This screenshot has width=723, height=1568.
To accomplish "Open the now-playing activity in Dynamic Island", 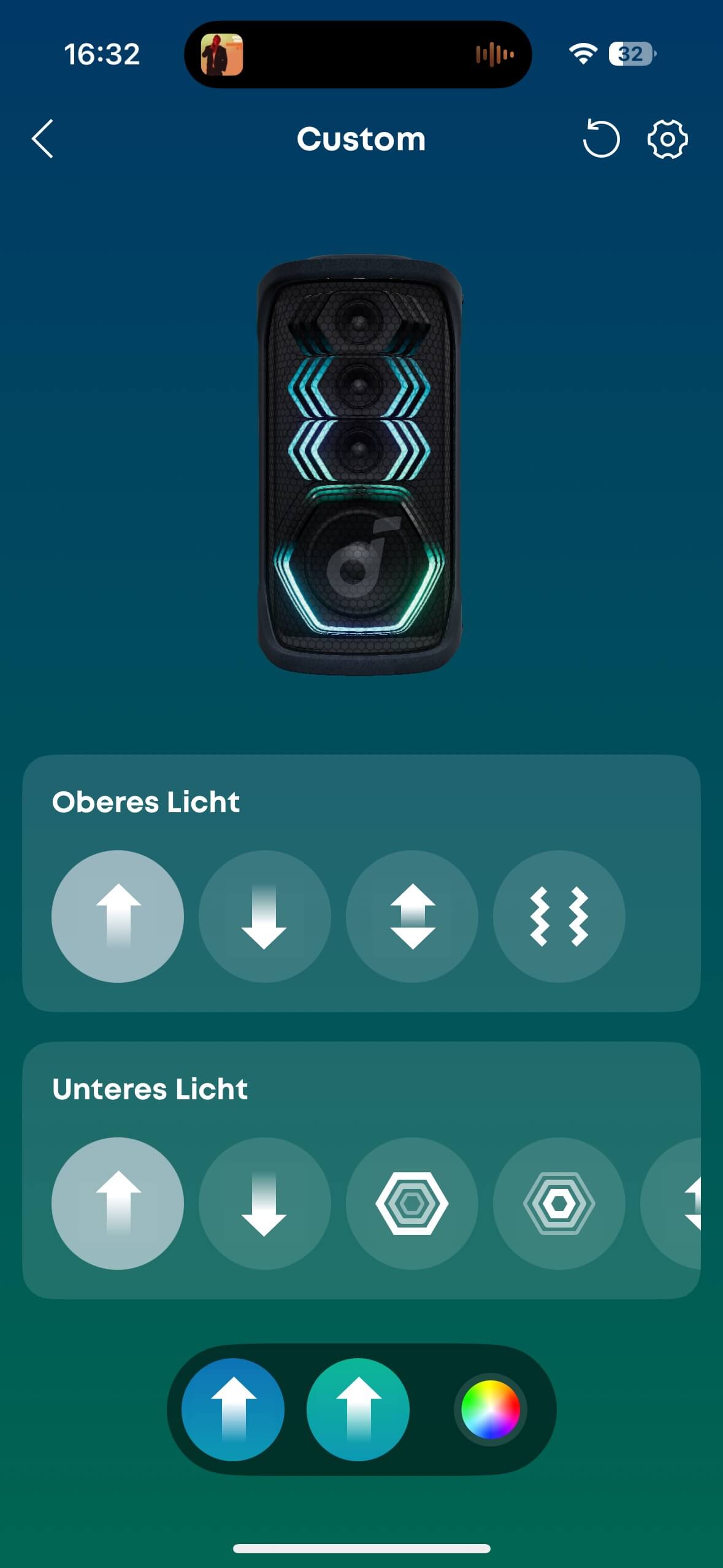I will click(358, 54).
